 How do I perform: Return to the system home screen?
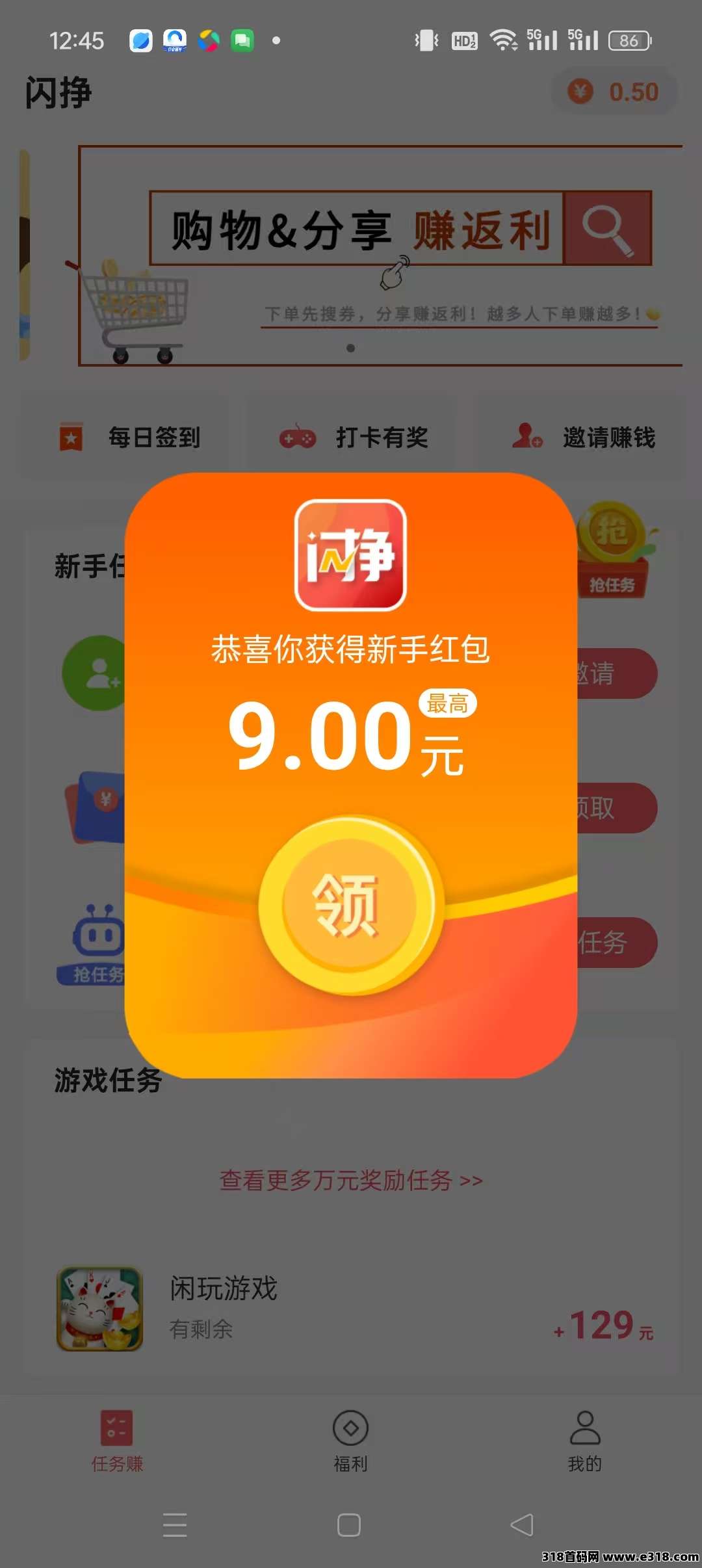point(349,1525)
